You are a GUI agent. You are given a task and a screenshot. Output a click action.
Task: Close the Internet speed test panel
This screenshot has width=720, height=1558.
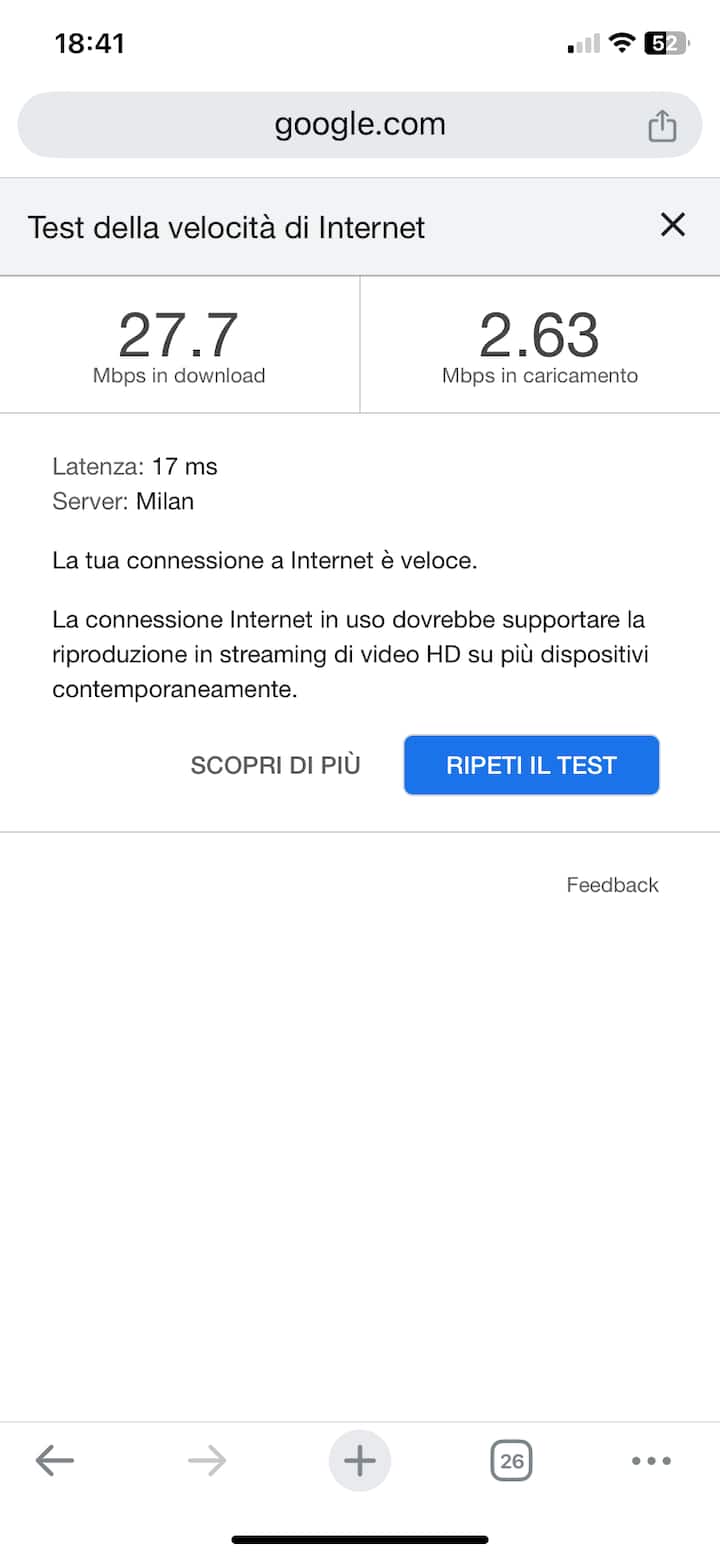[673, 225]
